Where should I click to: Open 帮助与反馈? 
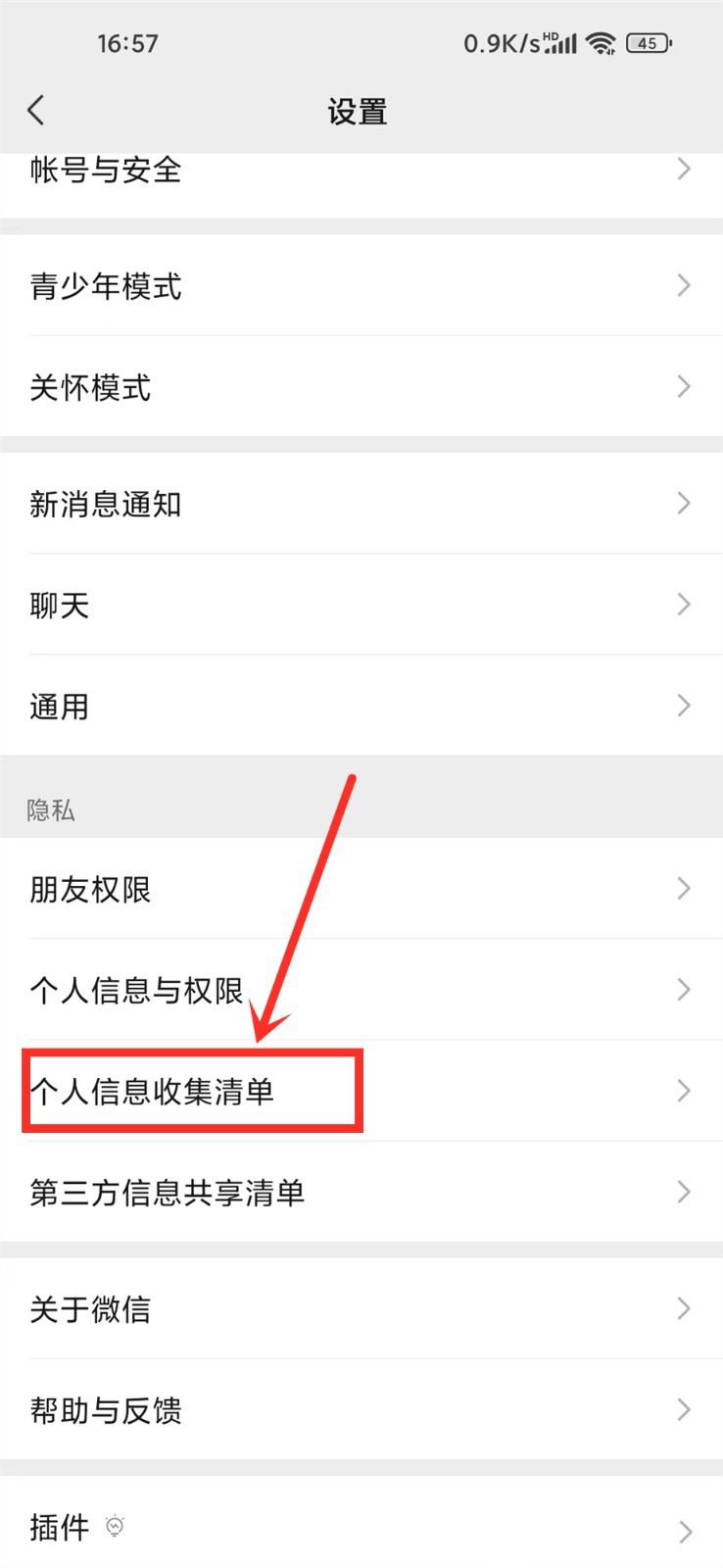point(106,1409)
